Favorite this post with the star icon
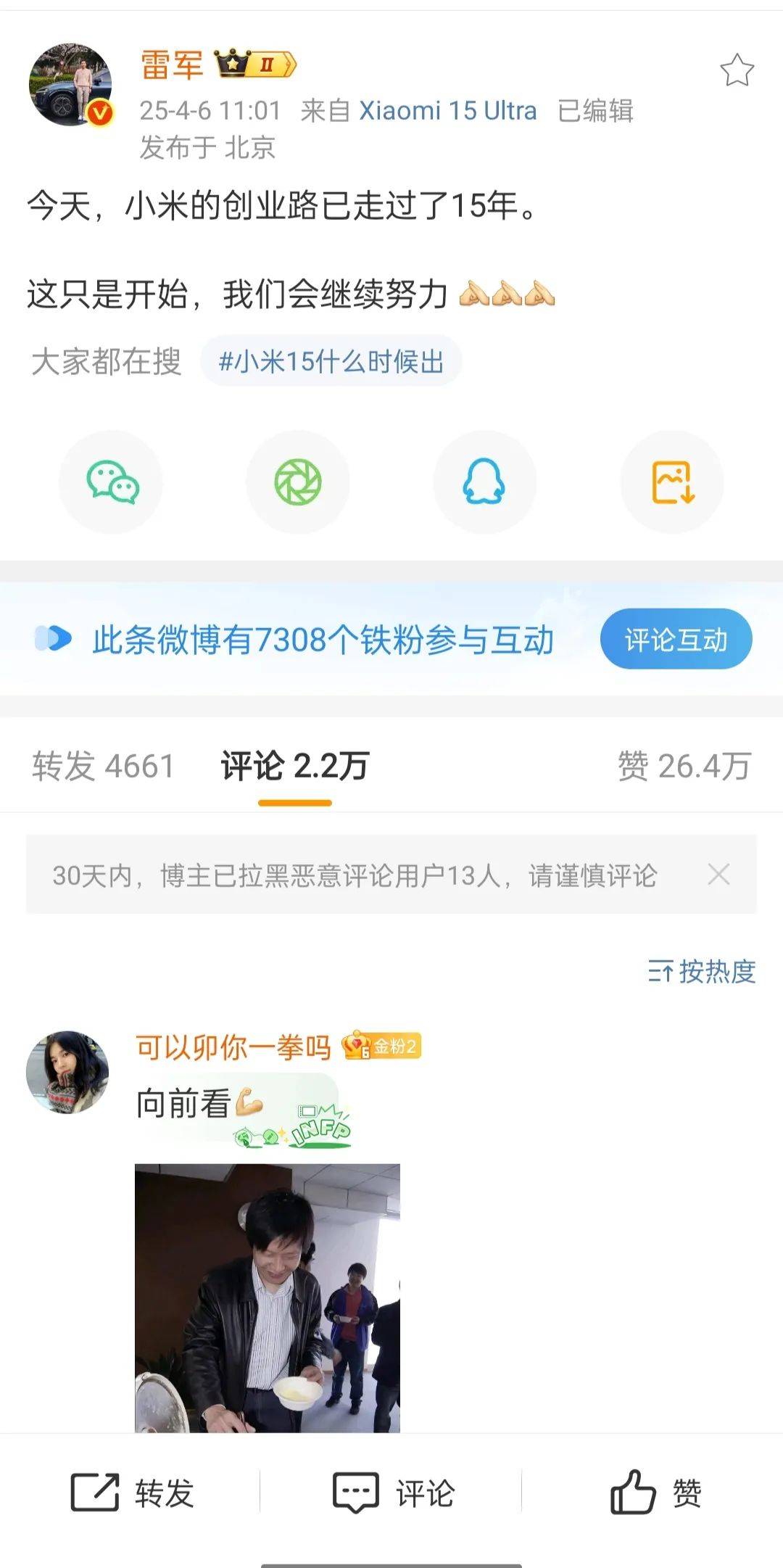Screen dimensions: 783x1568 click(x=737, y=70)
